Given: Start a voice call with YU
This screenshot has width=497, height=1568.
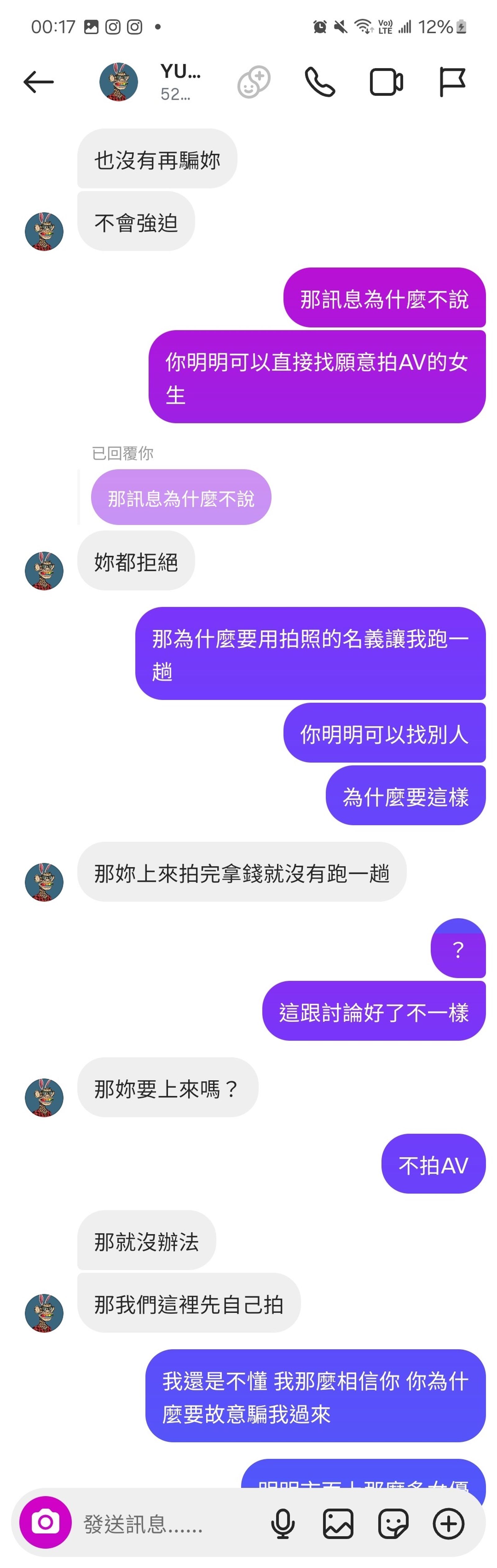Looking at the screenshot, I should 320,81.
